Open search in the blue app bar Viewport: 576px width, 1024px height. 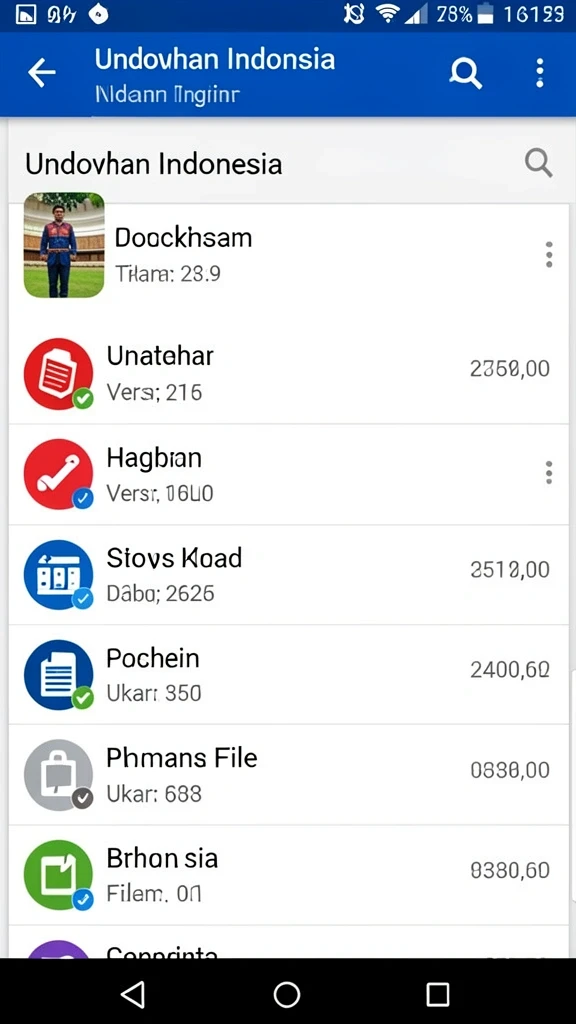466,73
